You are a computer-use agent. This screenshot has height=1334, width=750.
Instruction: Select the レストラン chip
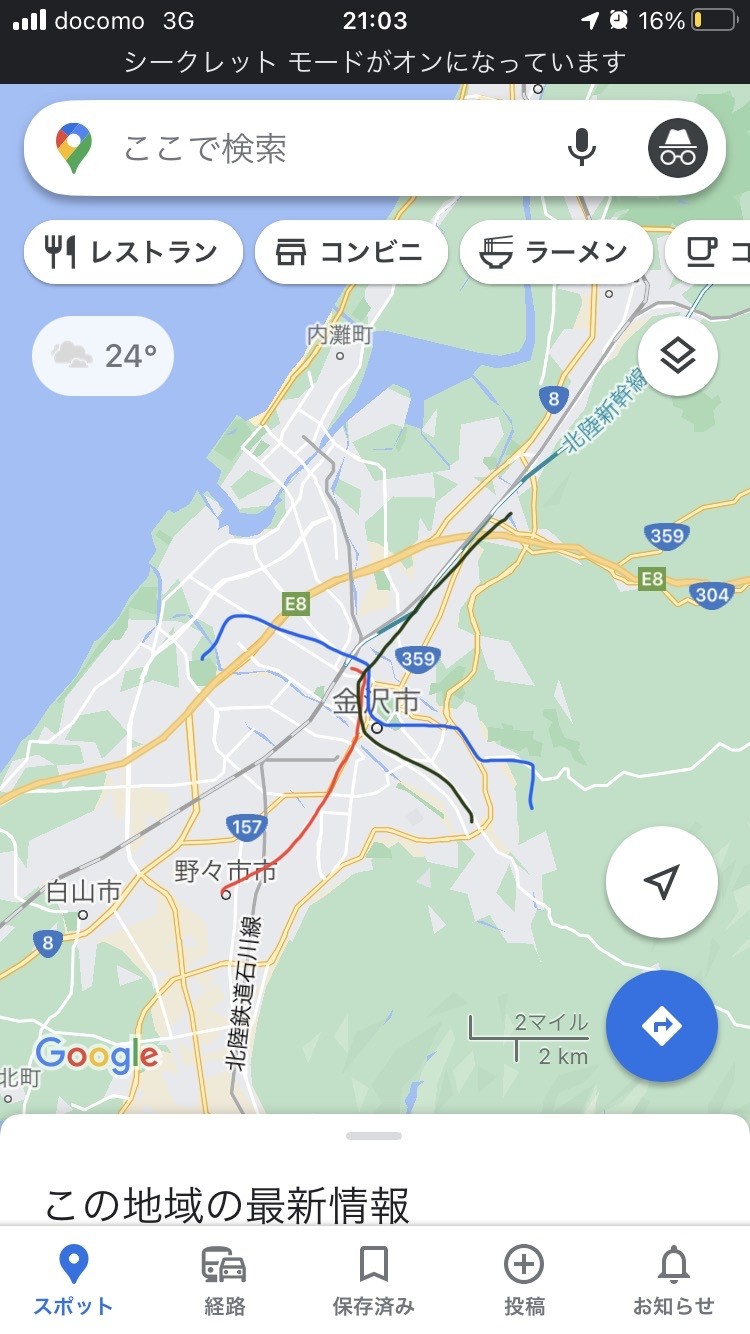pyautogui.click(x=134, y=252)
